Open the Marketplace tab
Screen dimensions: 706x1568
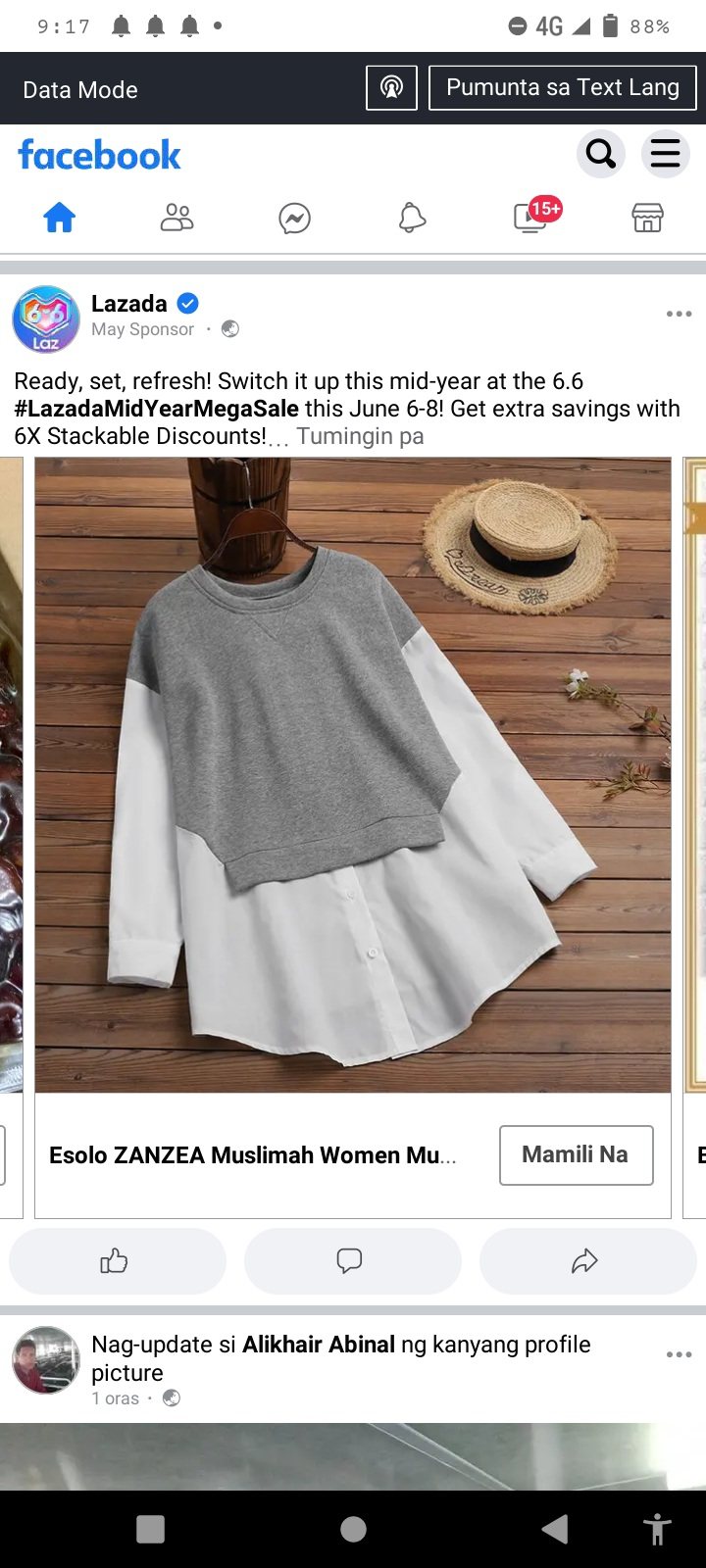pyautogui.click(x=647, y=217)
